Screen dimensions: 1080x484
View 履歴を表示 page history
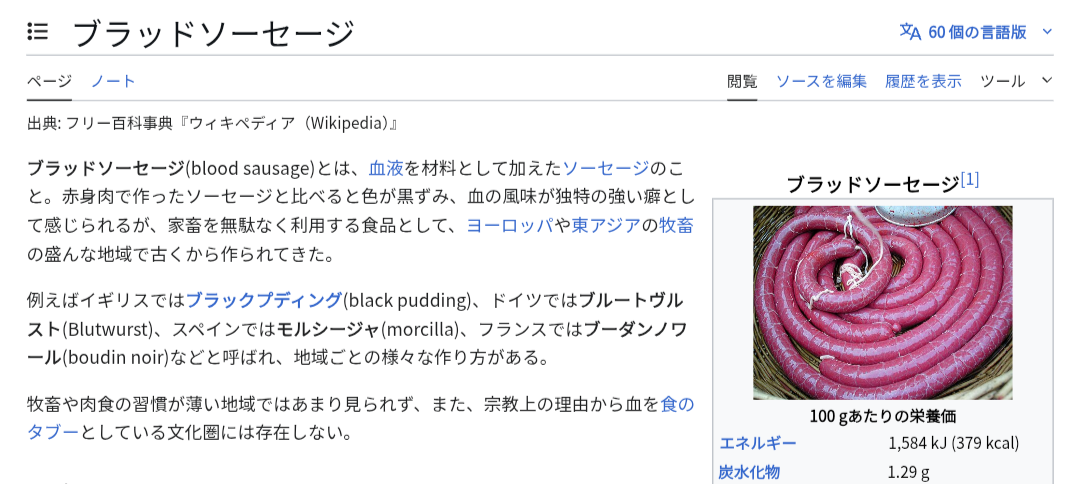coord(923,81)
